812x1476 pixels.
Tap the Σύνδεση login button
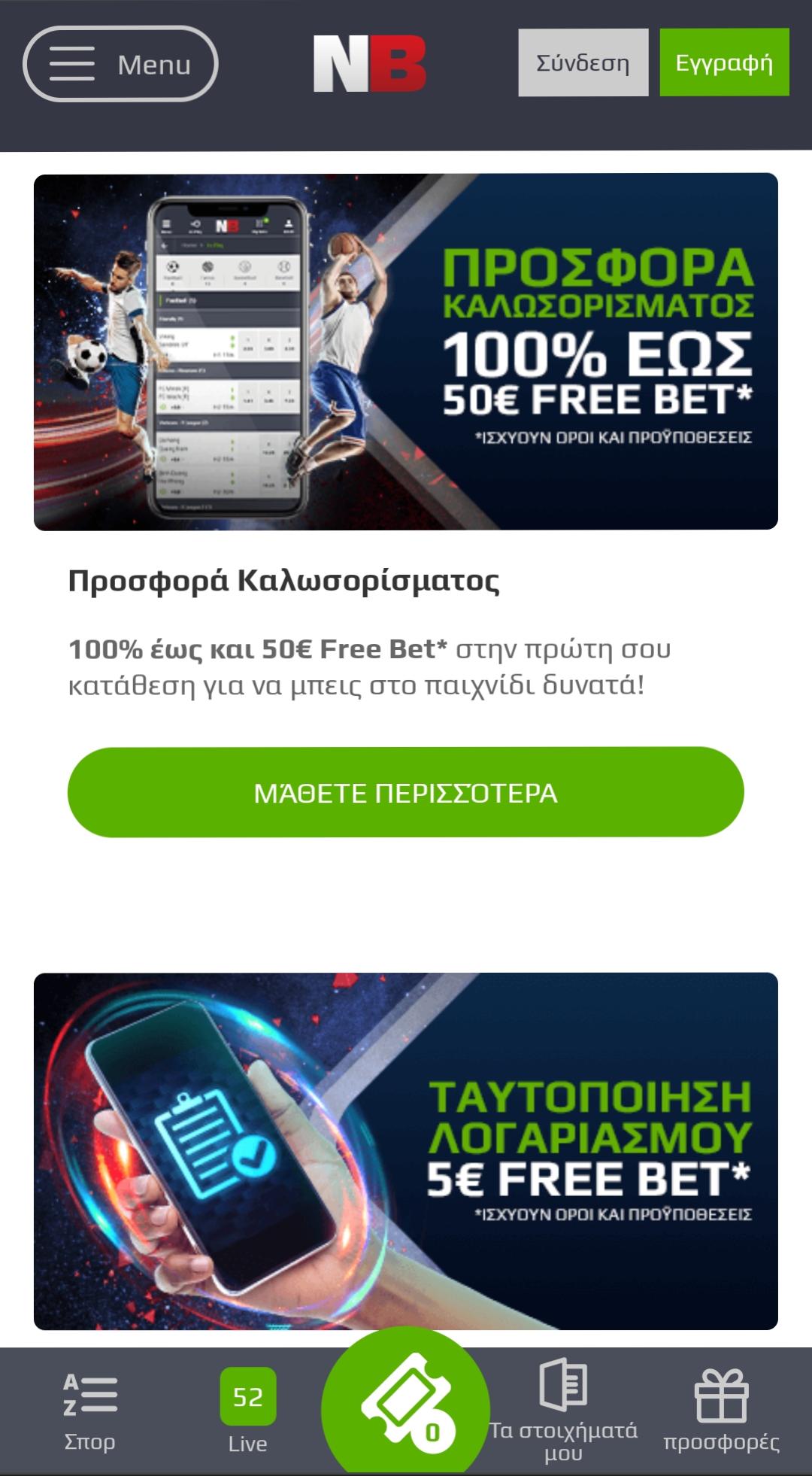pos(583,62)
